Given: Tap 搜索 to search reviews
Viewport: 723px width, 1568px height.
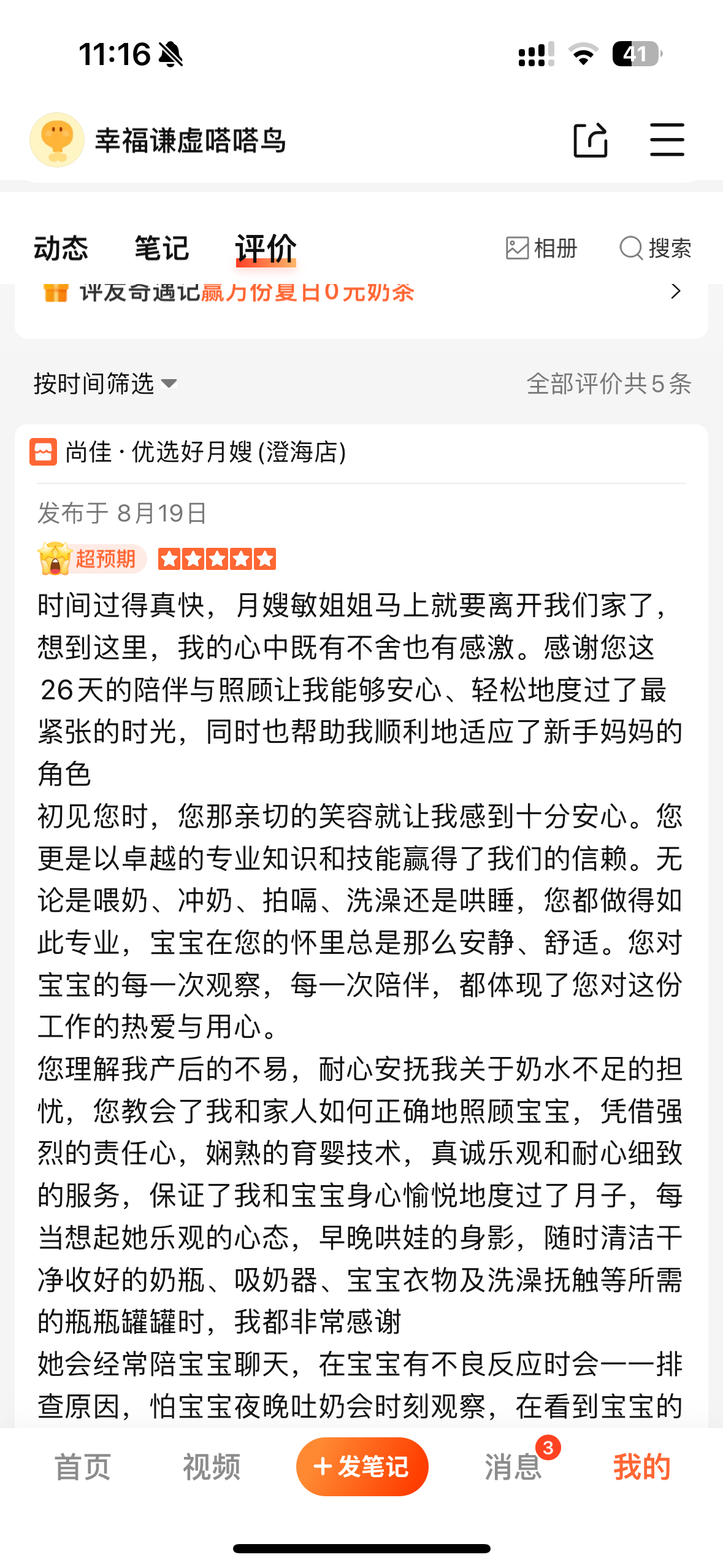Looking at the screenshot, I should [655, 248].
